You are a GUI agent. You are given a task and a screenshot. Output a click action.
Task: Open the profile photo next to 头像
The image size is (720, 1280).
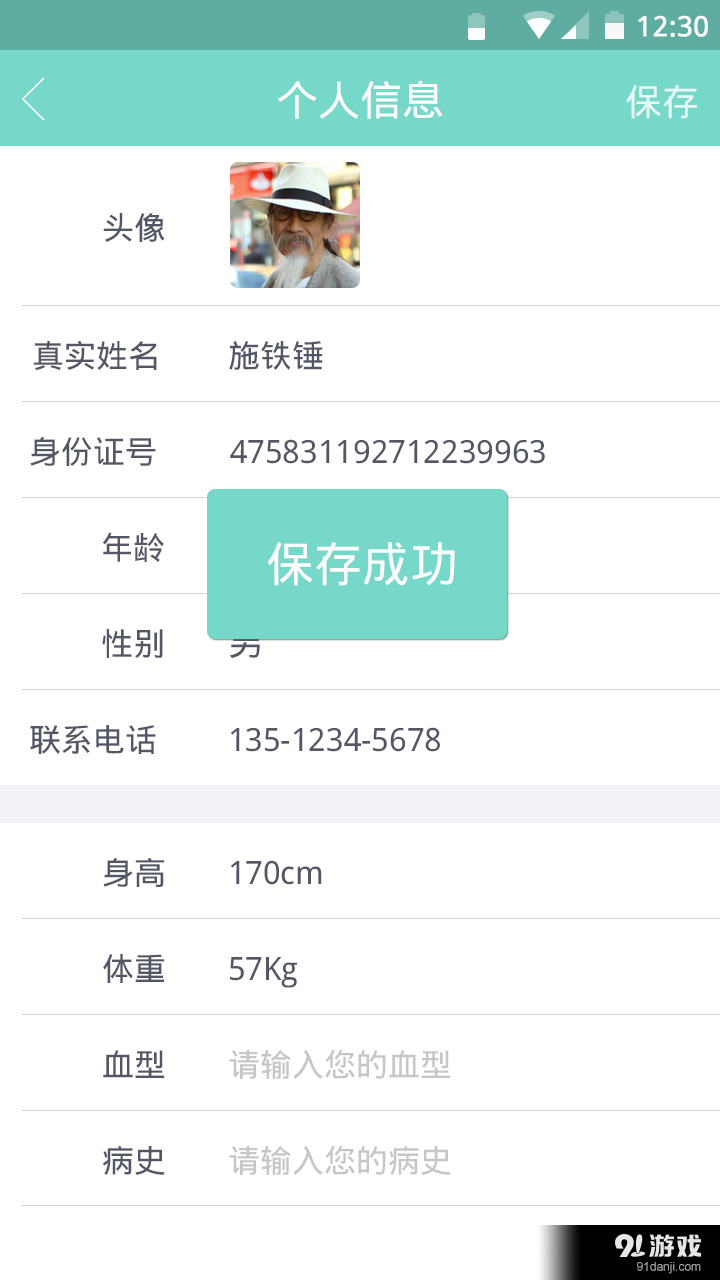294,224
